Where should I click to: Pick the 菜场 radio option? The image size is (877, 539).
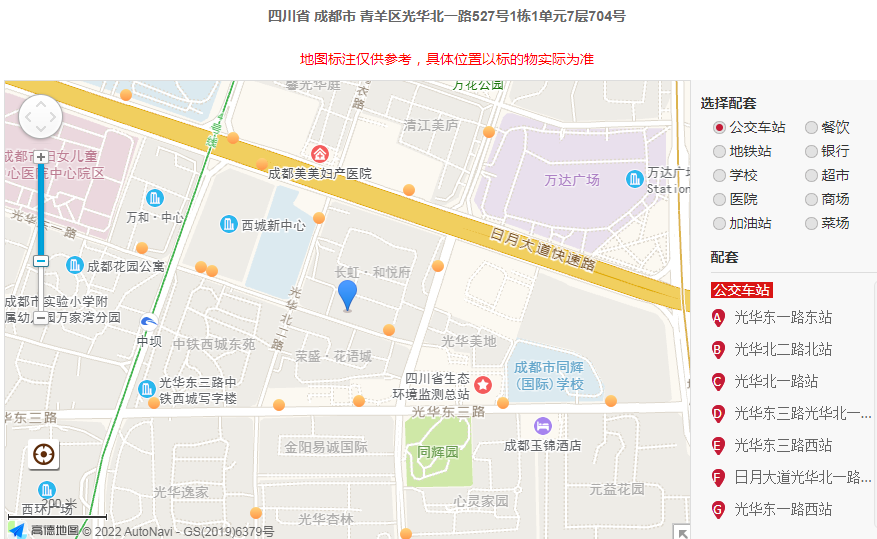811,223
